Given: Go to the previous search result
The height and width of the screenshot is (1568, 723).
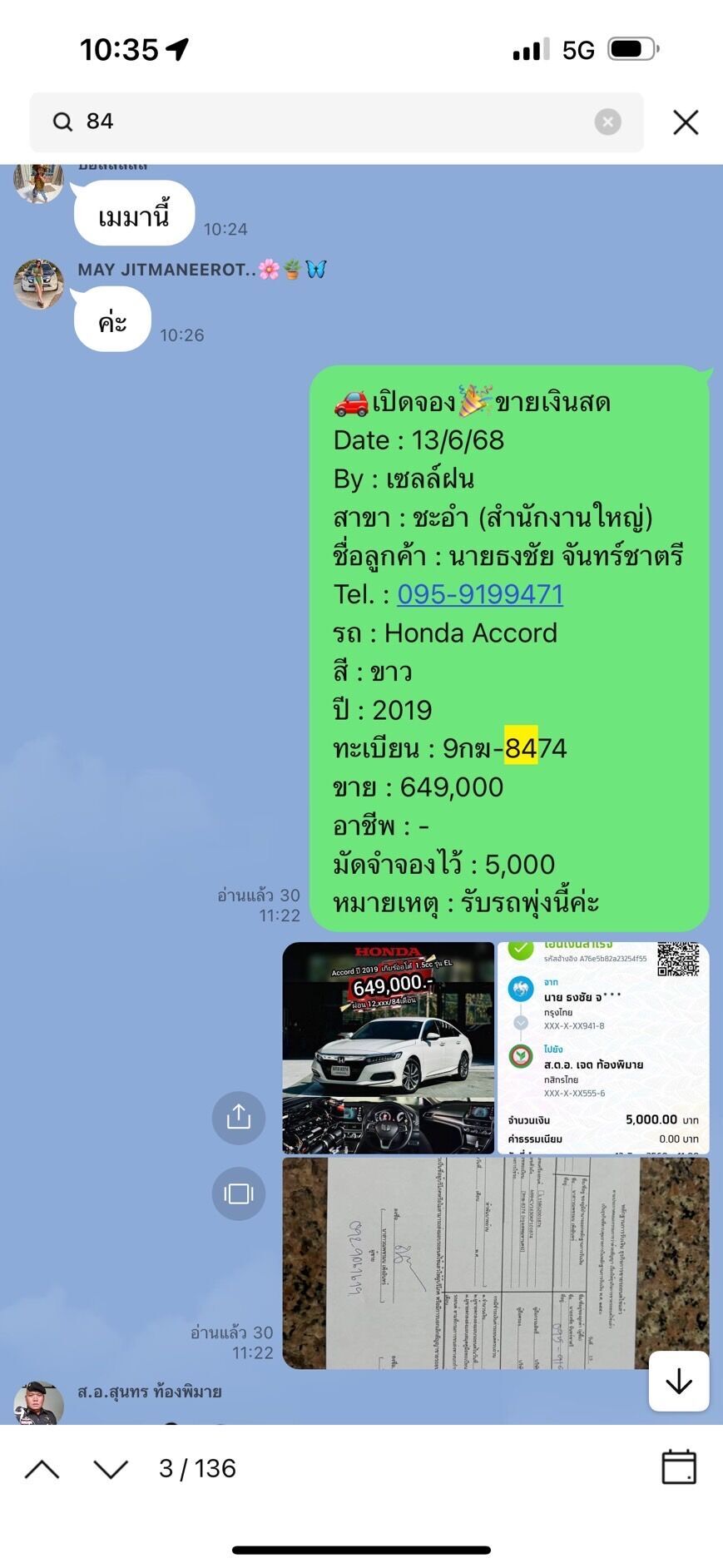Looking at the screenshot, I should (x=42, y=1469).
